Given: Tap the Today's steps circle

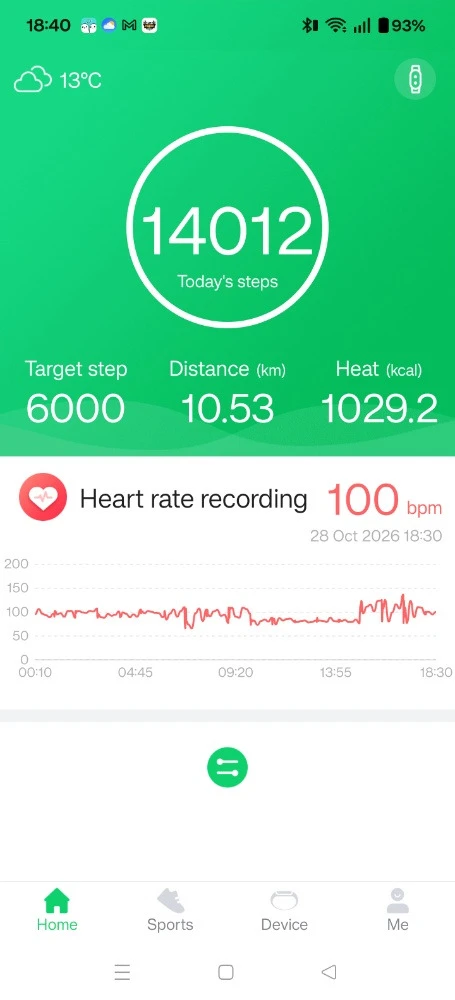Looking at the screenshot, I should pos(227,227).
